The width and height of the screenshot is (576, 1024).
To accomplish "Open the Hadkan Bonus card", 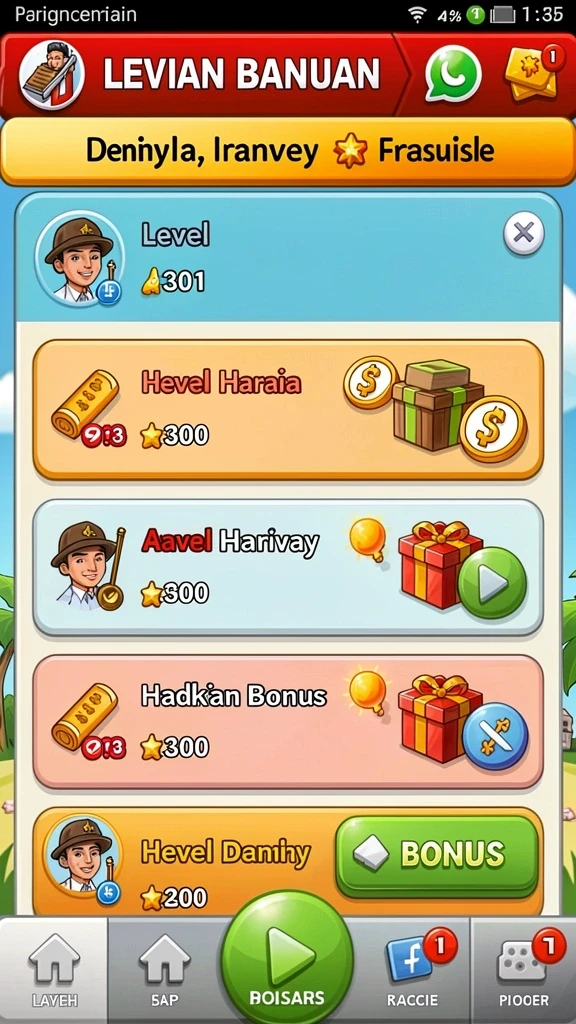I will click(x=288, y=722).
